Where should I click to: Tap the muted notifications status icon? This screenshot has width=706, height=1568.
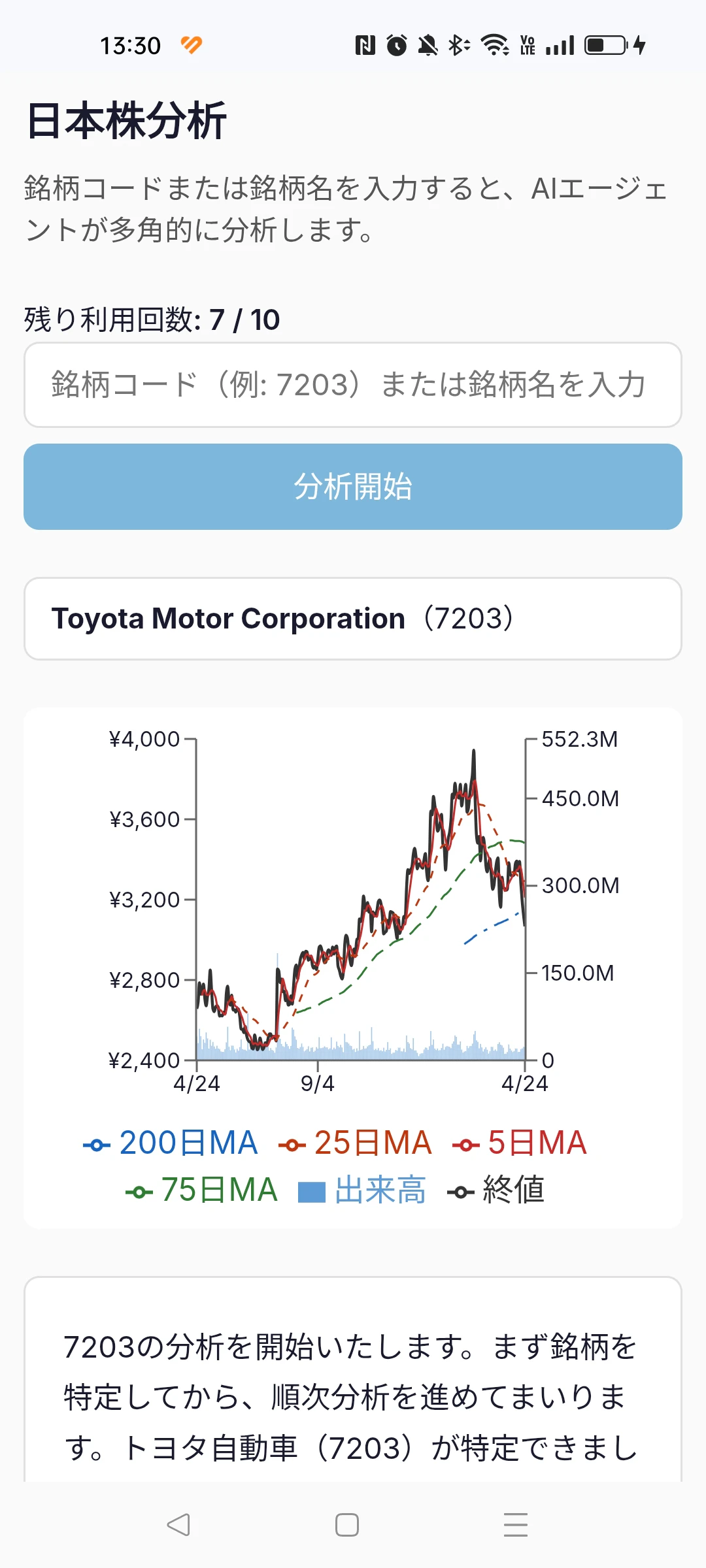tap(428, 44)
